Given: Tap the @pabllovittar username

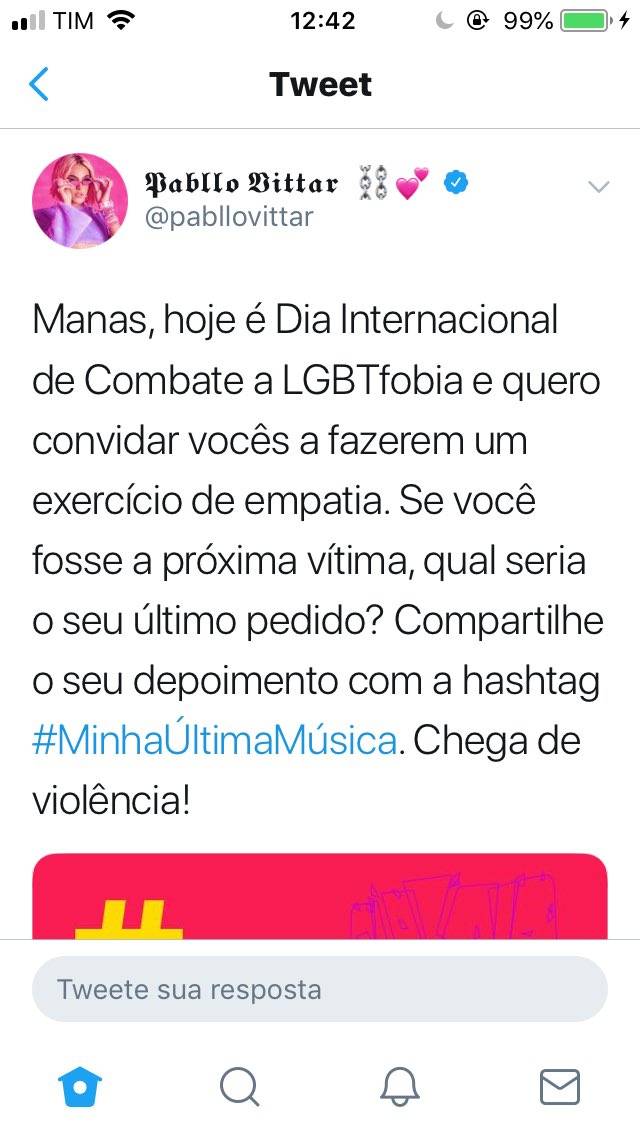Looking at the screenshot, I should point(229,216).
